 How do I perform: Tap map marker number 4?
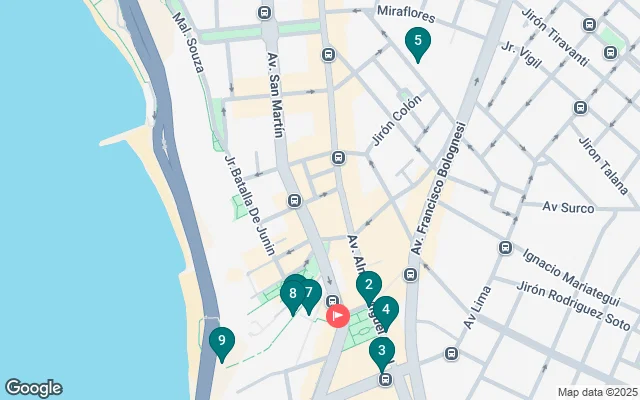click(381, 351)
